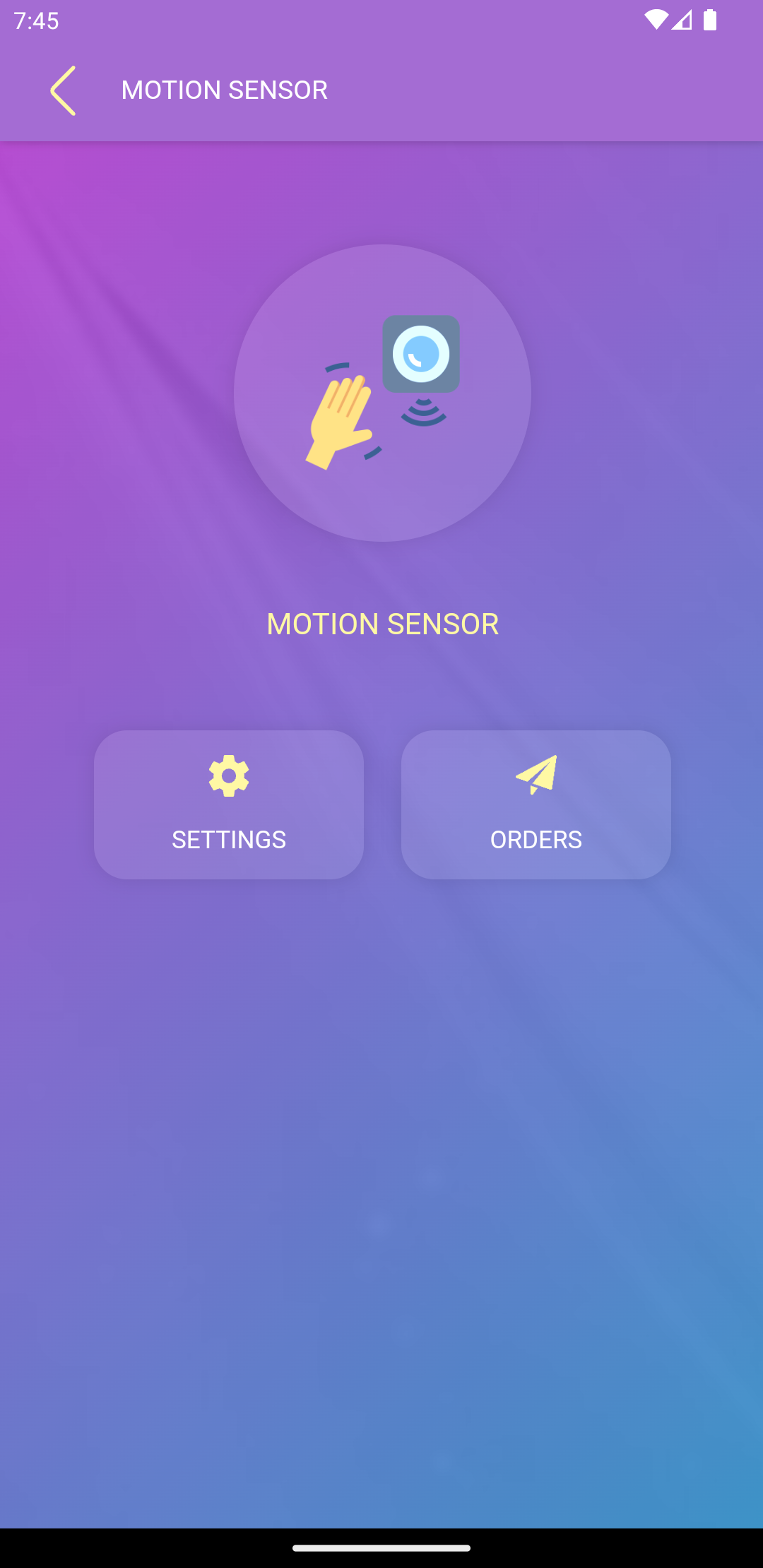The image size is (763, 1568).
Task: Select the ORDERS card
Action: click(536, 804)
